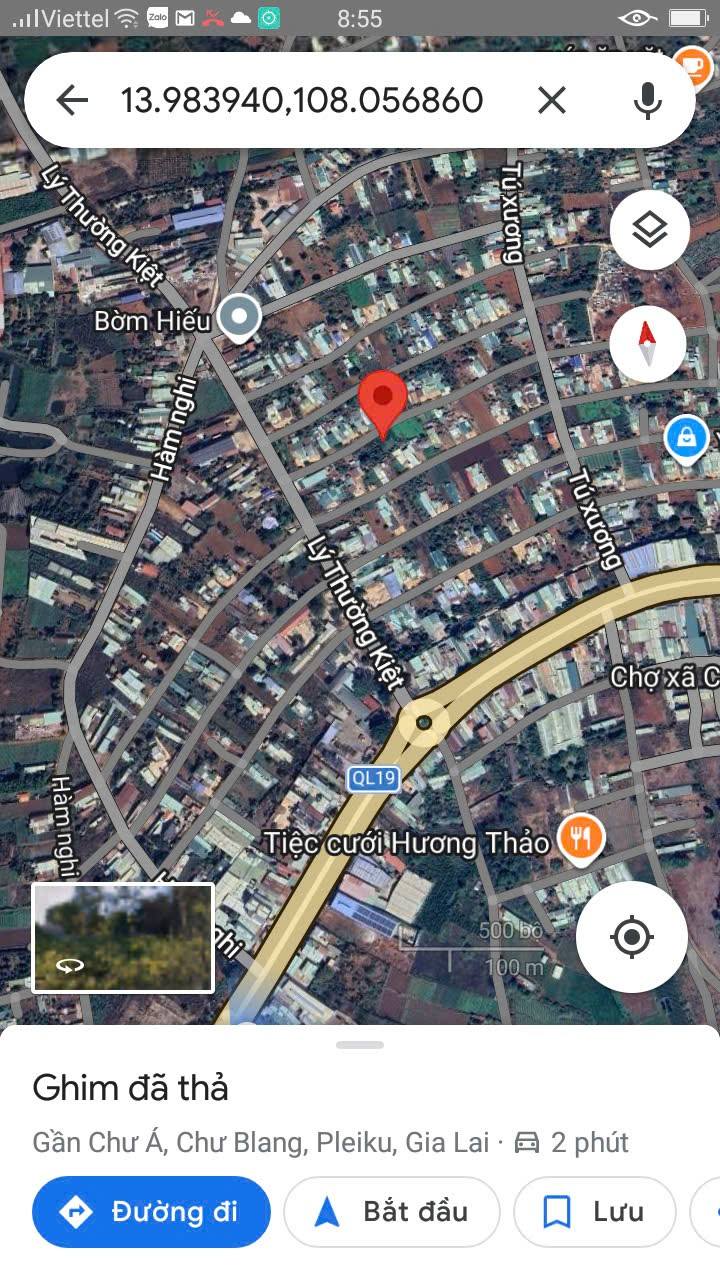
Task: Start navigation with Bắt đầu
Action: 391,1212
